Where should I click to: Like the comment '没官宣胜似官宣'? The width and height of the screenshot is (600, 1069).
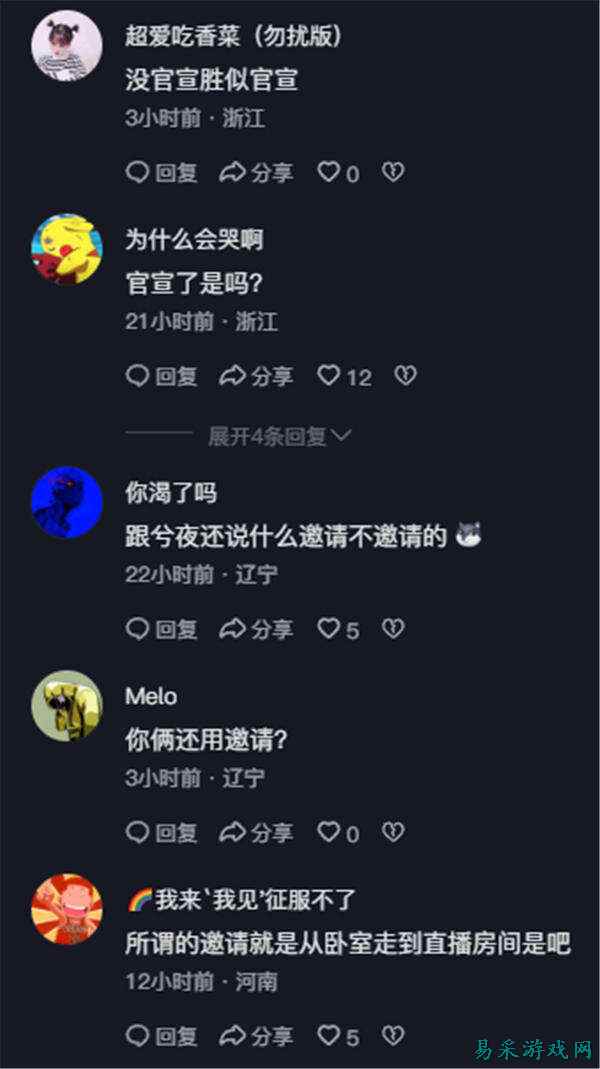point(329,173)
